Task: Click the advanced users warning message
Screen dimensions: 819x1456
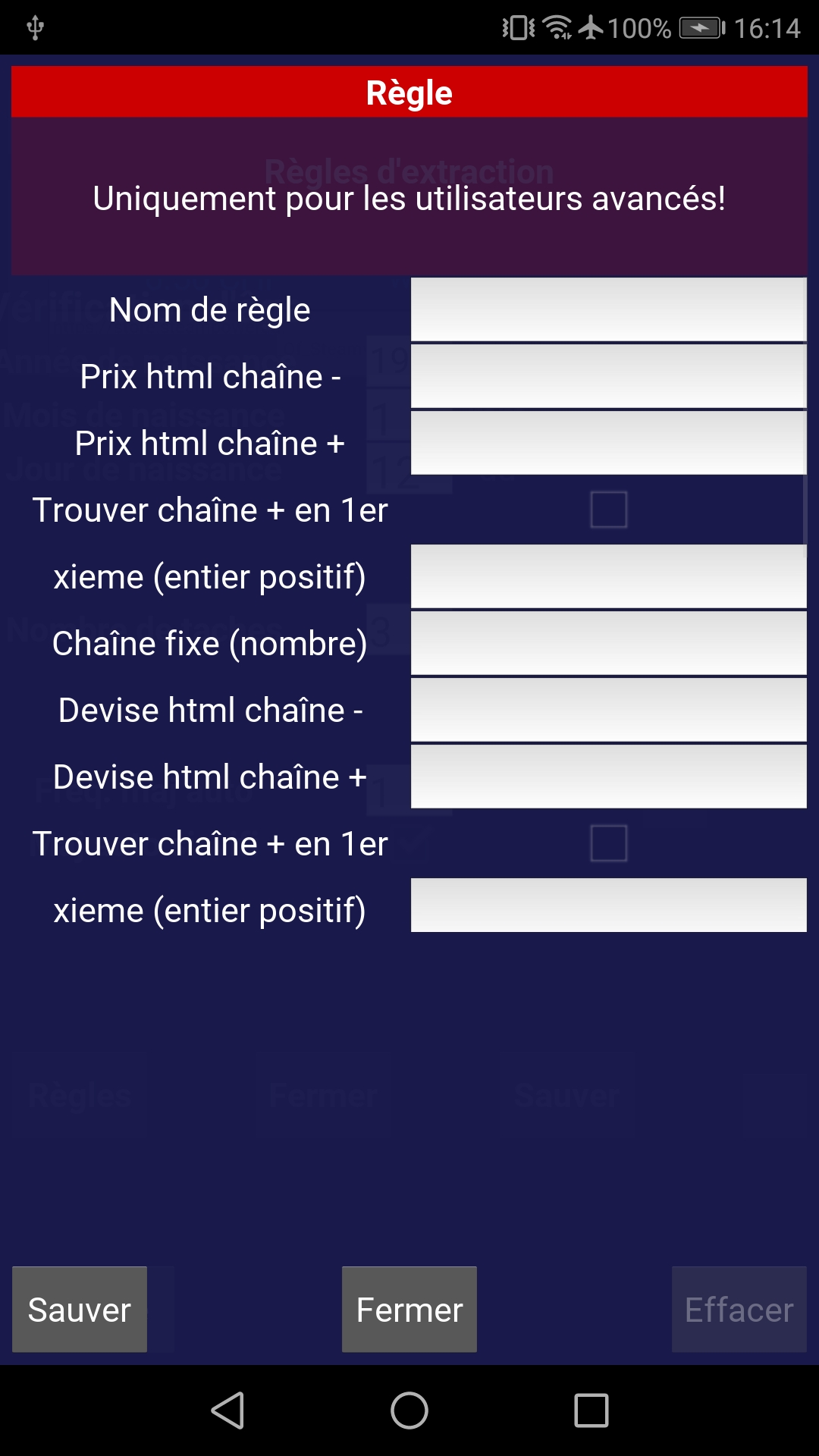Action: [409, 199]
